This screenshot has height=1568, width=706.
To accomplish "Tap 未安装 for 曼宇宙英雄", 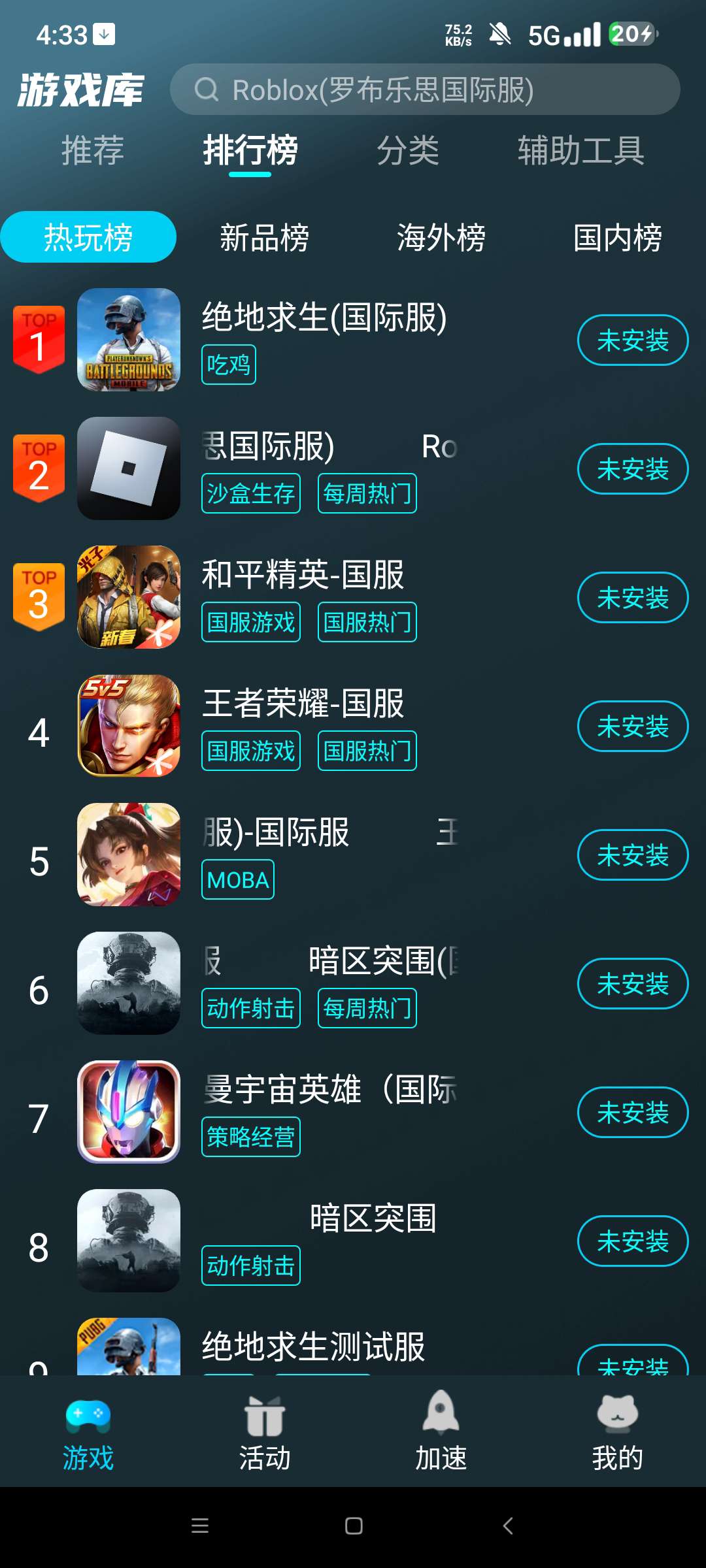I will (633, 1113).
